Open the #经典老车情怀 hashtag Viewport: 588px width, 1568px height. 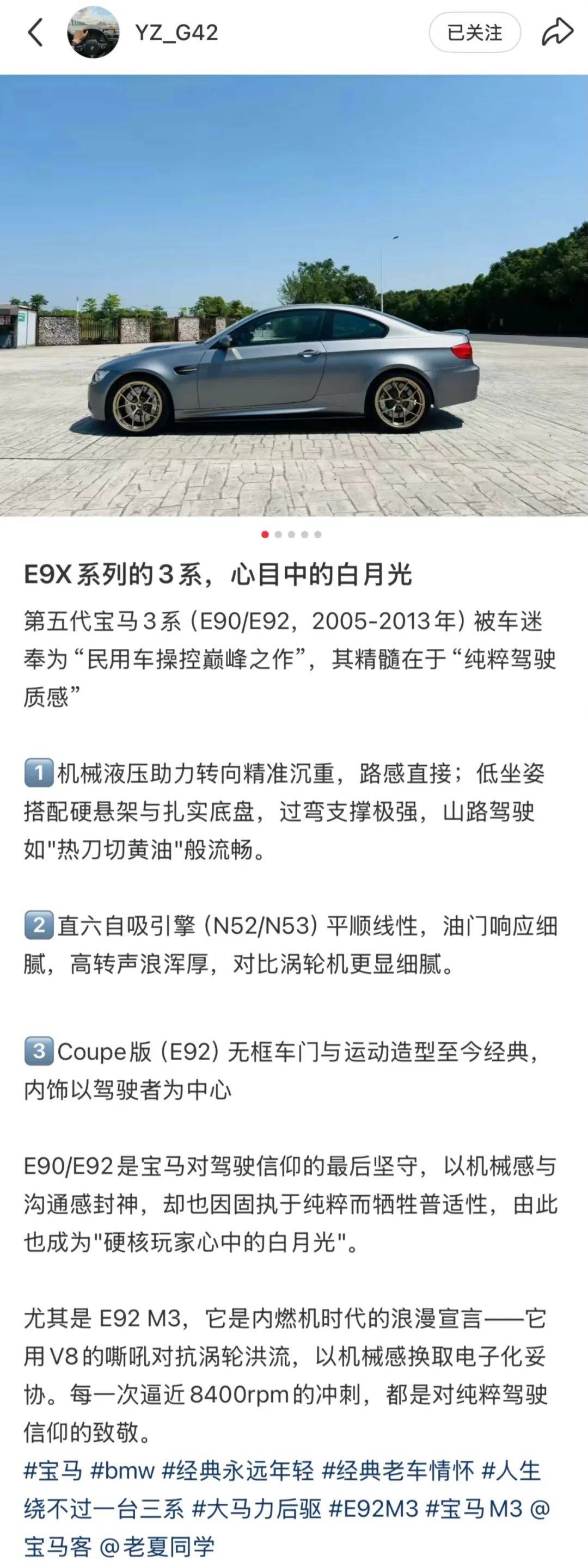coord(397,1471)
